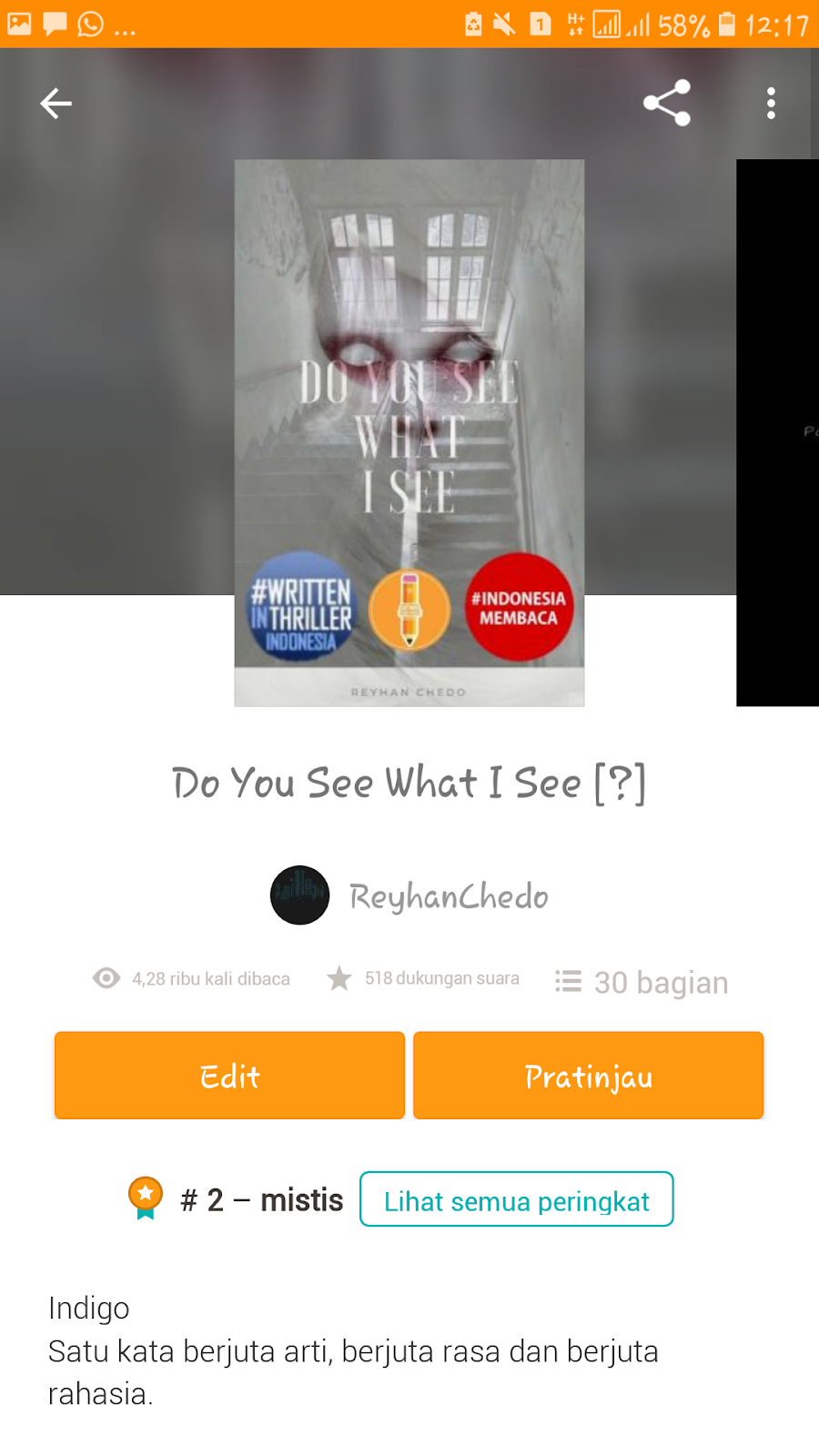Open the Edit screen for this story
Screen dimensions: 819x1456
(228, 1075)
